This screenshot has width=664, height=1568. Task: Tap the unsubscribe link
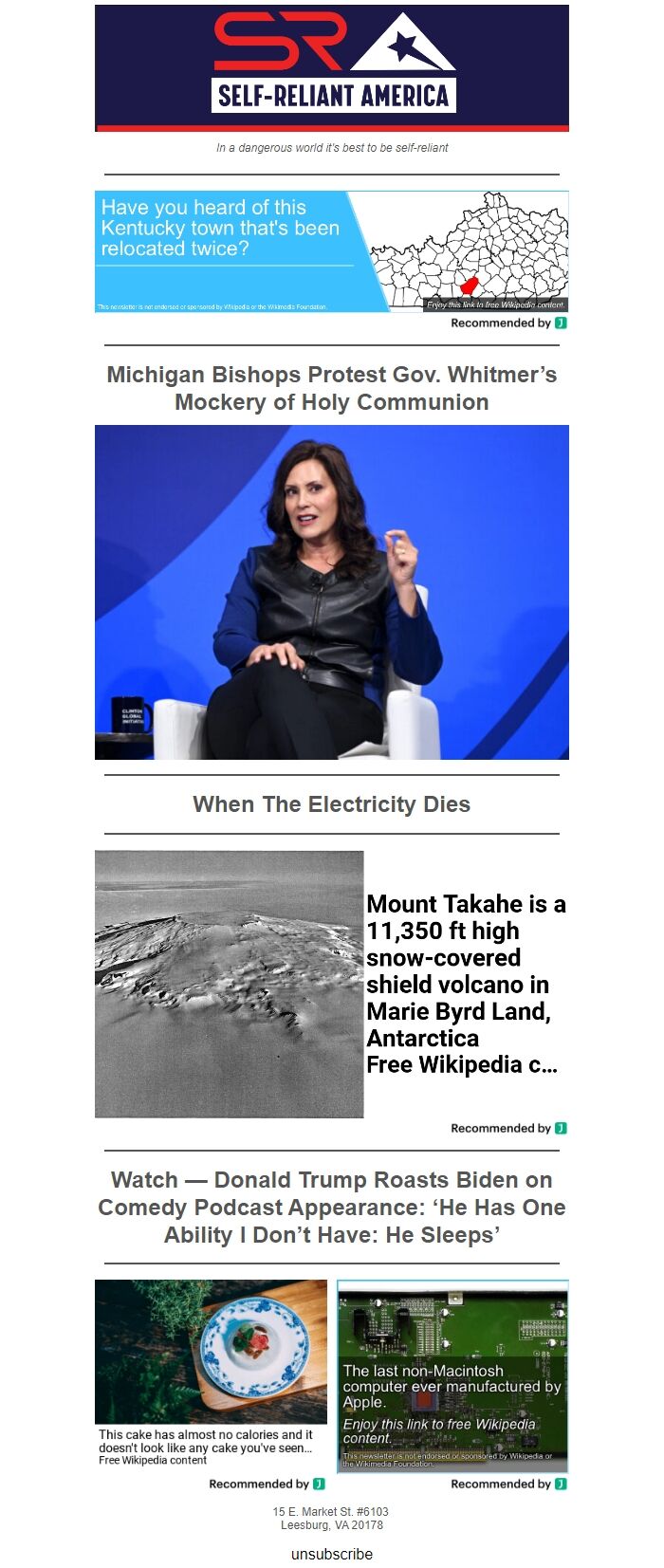pos(331,1554)
